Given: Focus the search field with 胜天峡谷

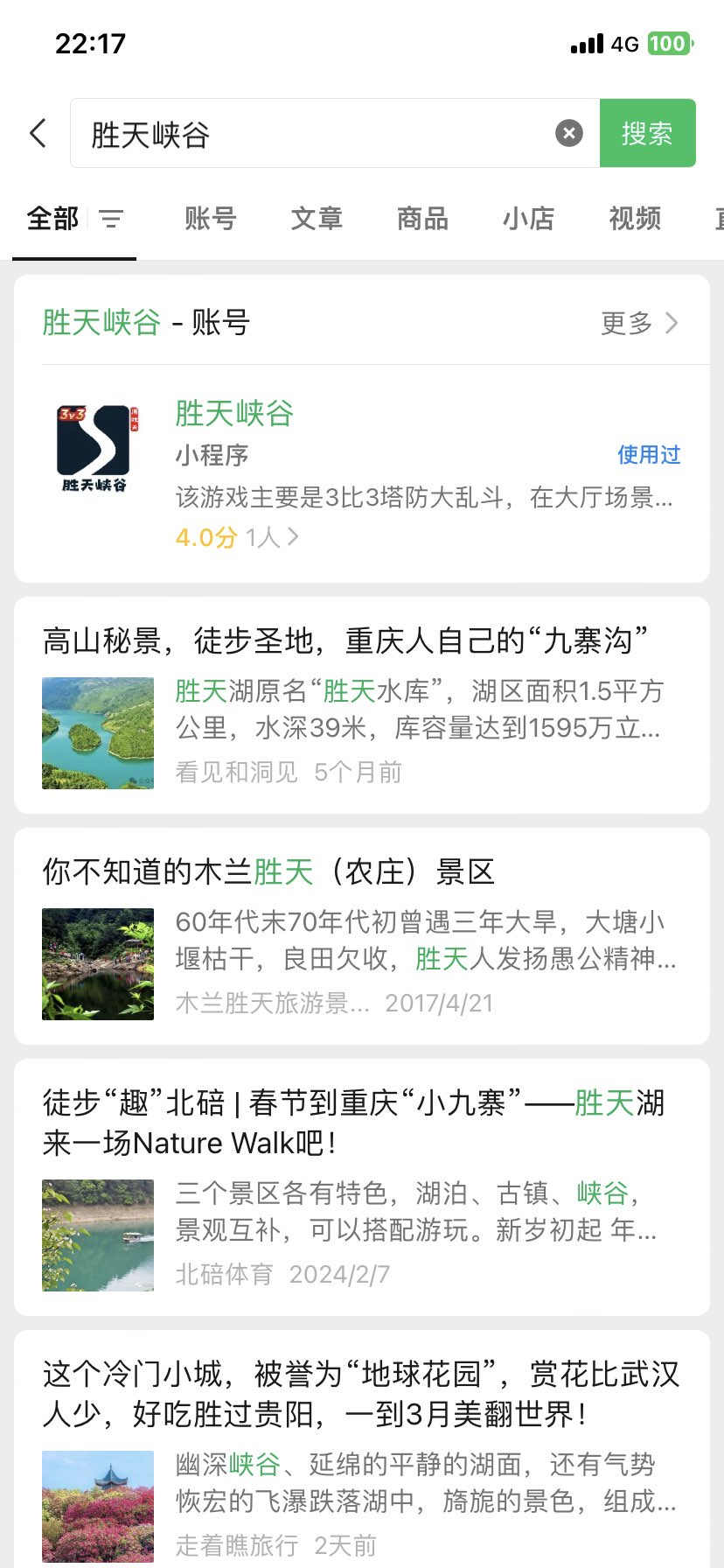Looking at the screenshot, I should 315,134.
